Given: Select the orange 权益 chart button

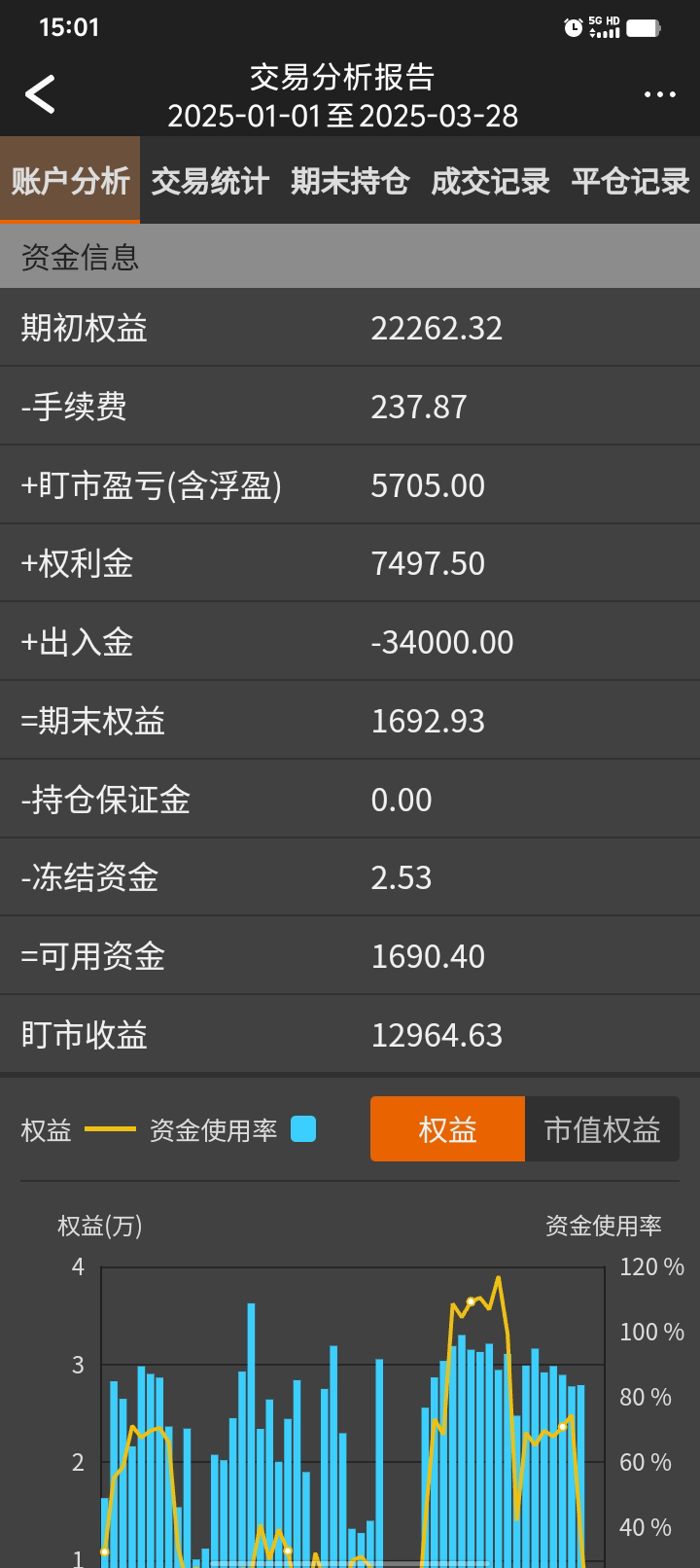Looking at the screenshot, I should tap(447, 1129).
